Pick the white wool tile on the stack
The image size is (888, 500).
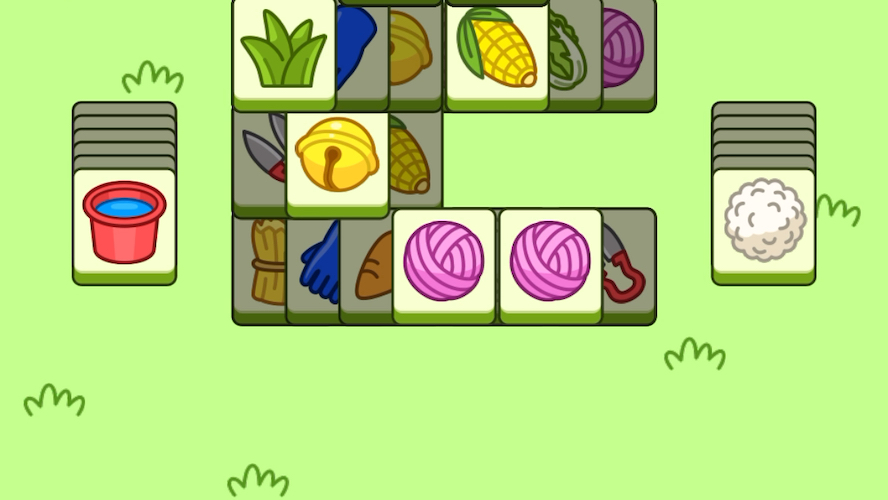pyautogui.click(x=764, y=222)
